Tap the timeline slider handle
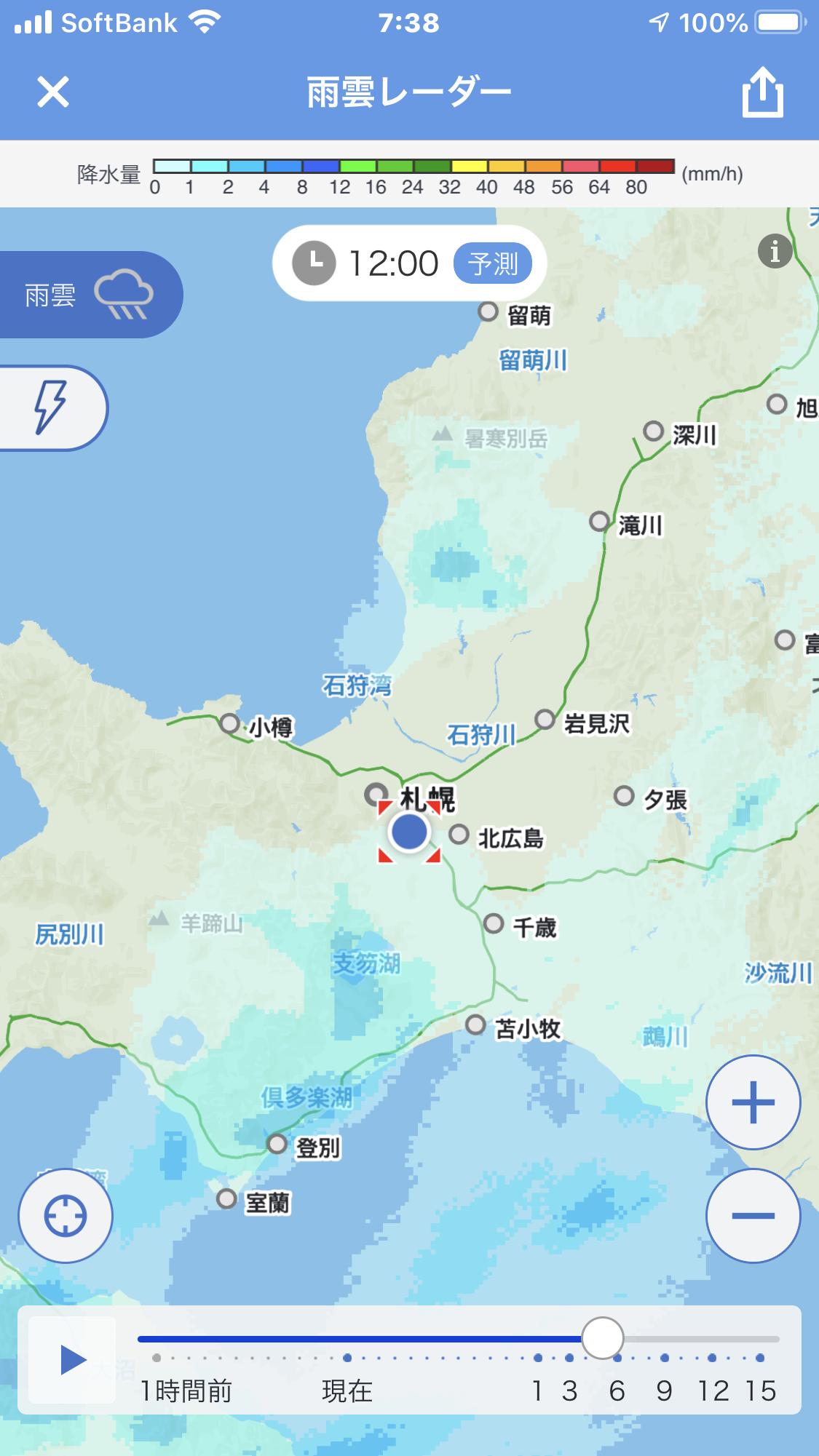819x1456 pixels. pyautogui.click(x=603, y=1338)
